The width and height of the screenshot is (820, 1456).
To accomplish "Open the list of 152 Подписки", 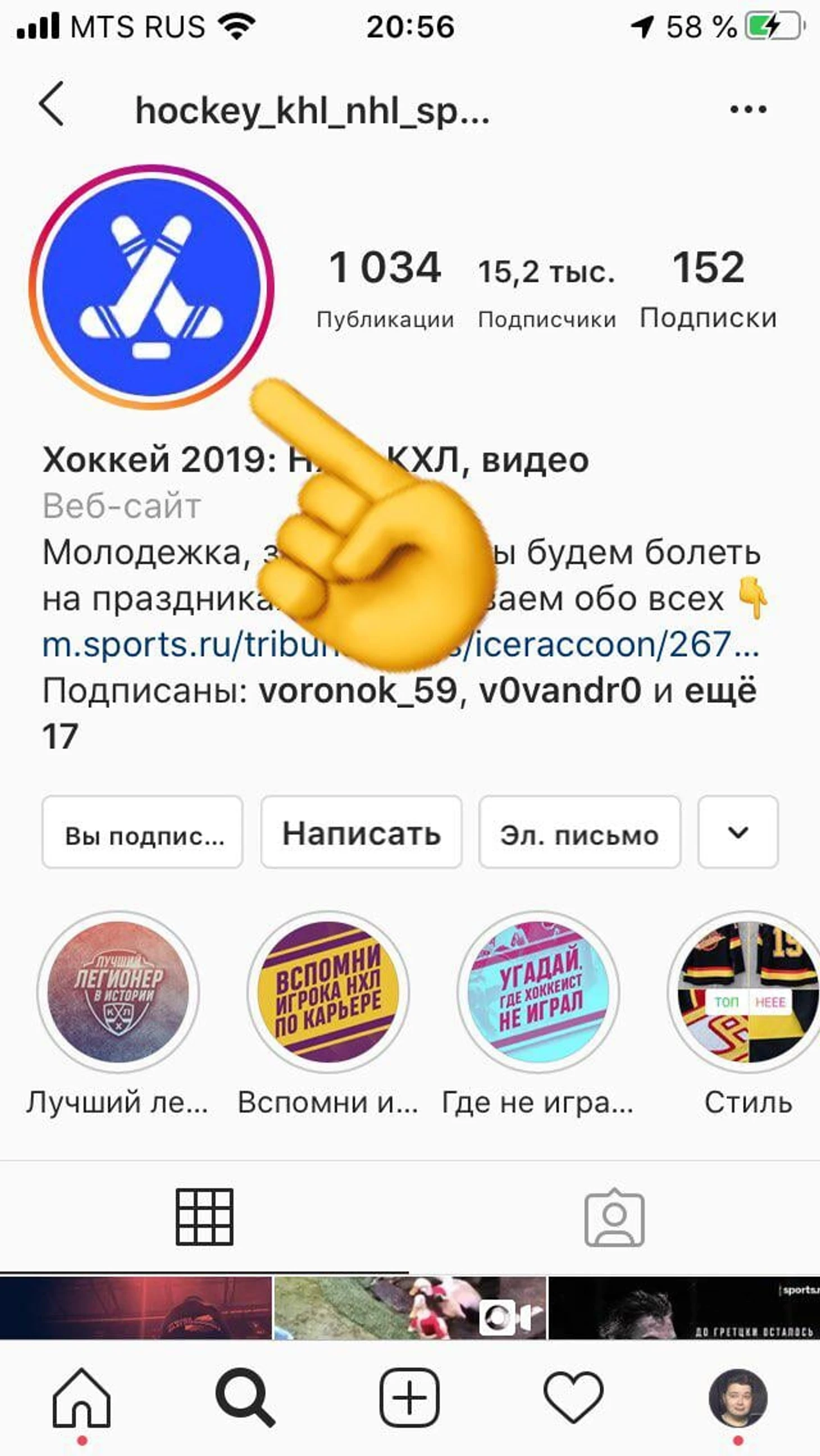I will [x=708, y=287].
